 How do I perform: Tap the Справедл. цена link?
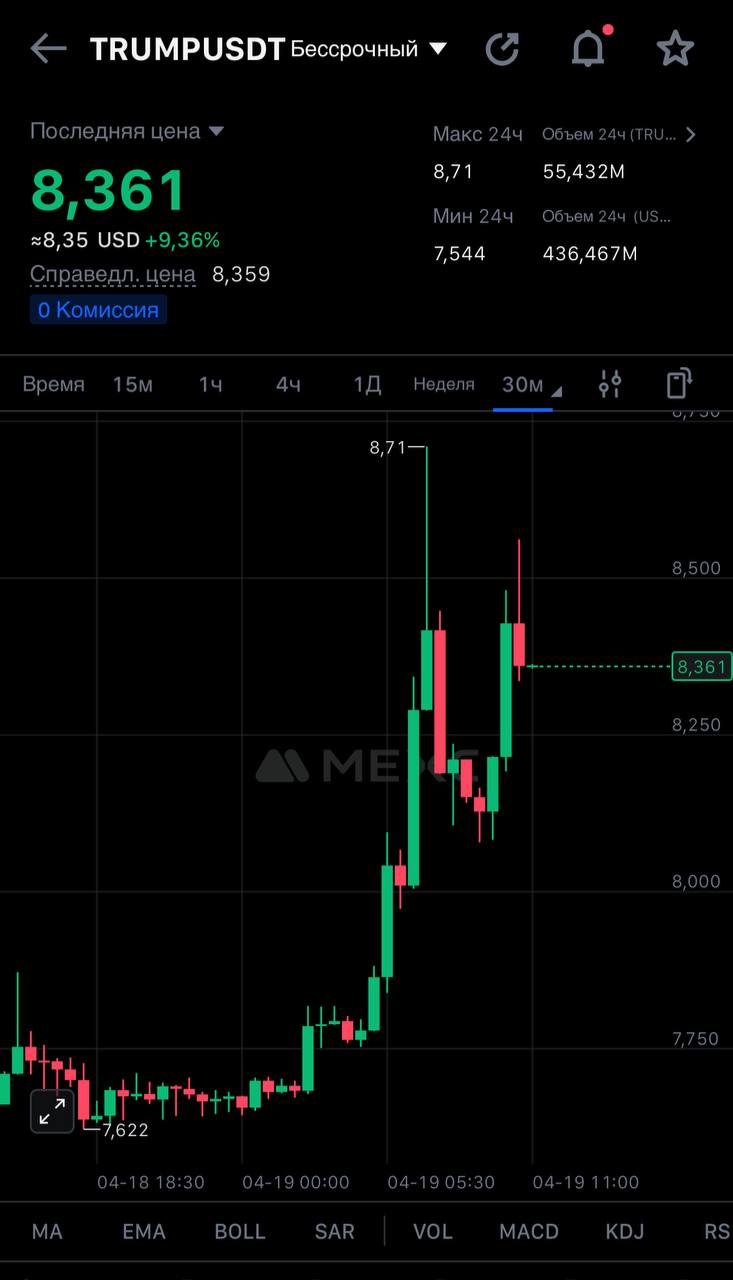coord(112,274)
